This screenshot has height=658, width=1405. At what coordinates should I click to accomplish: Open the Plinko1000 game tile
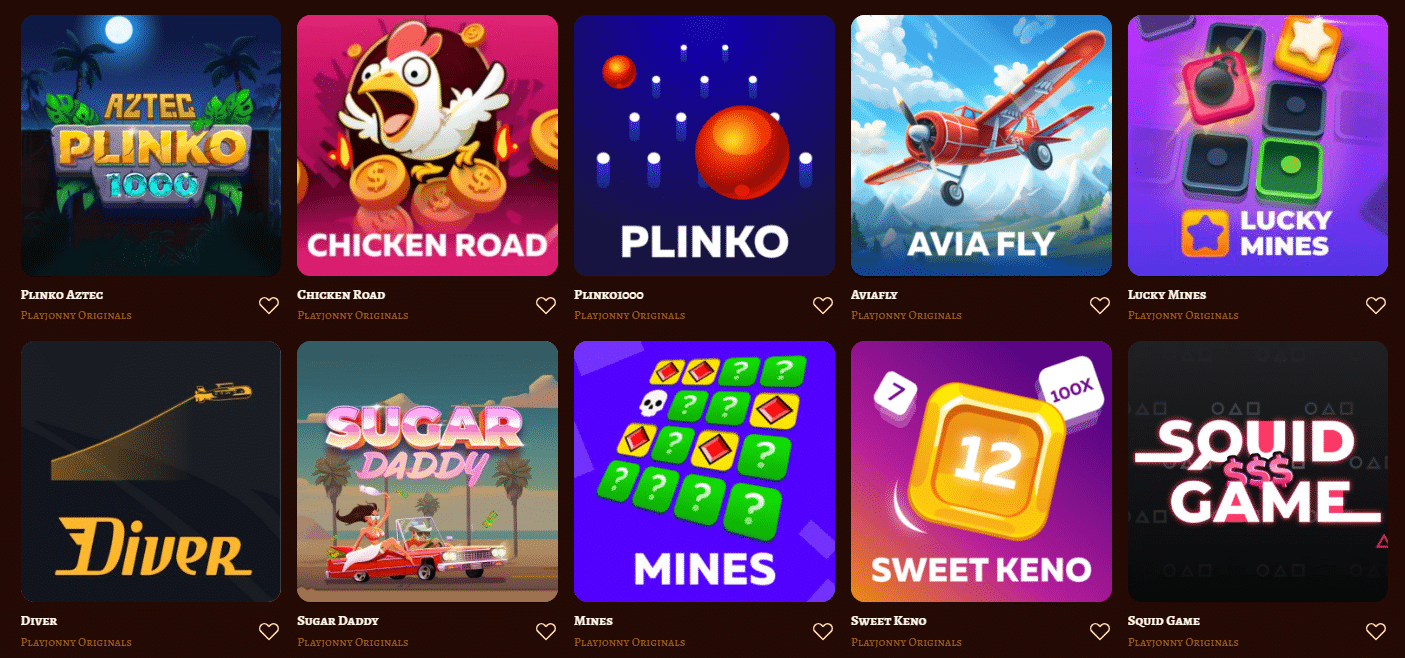(704, 145)
